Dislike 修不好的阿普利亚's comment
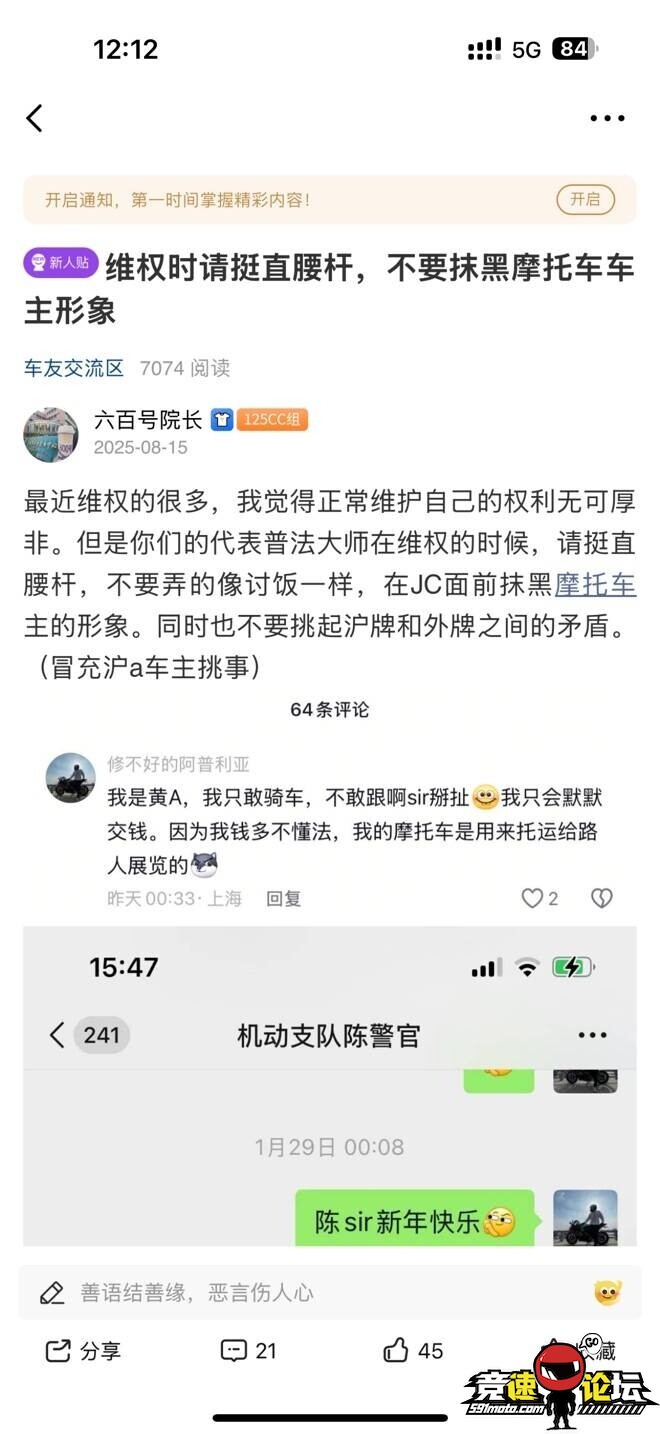 coord(602,899)
